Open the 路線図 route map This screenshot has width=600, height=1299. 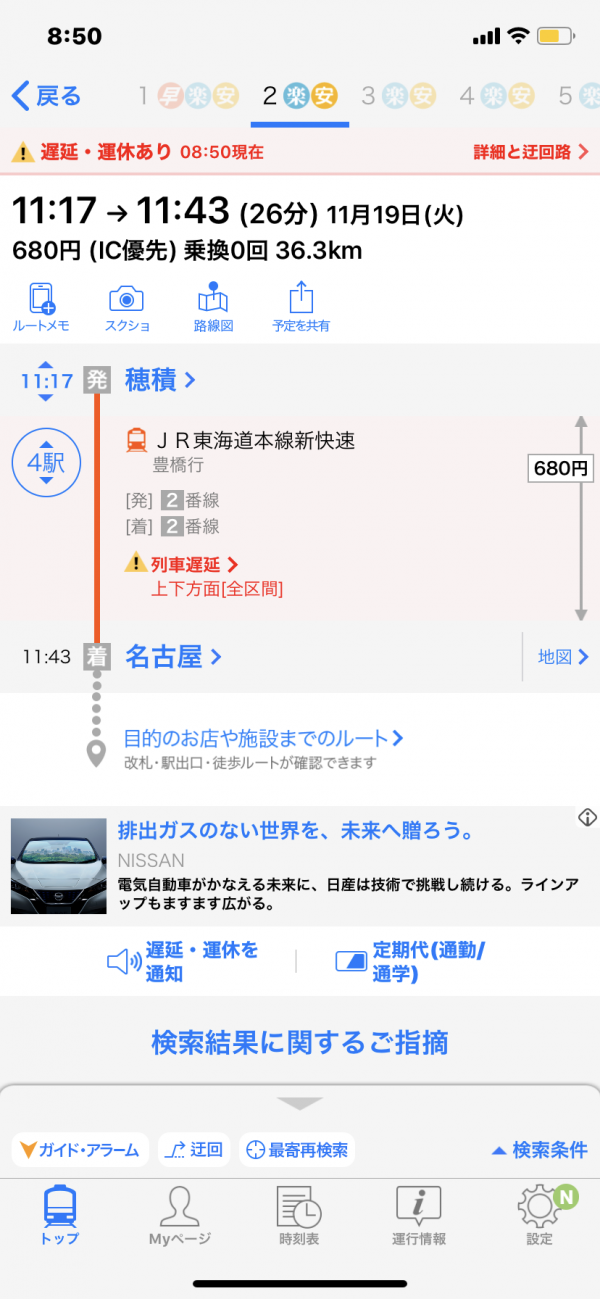(x=213, y=308)
